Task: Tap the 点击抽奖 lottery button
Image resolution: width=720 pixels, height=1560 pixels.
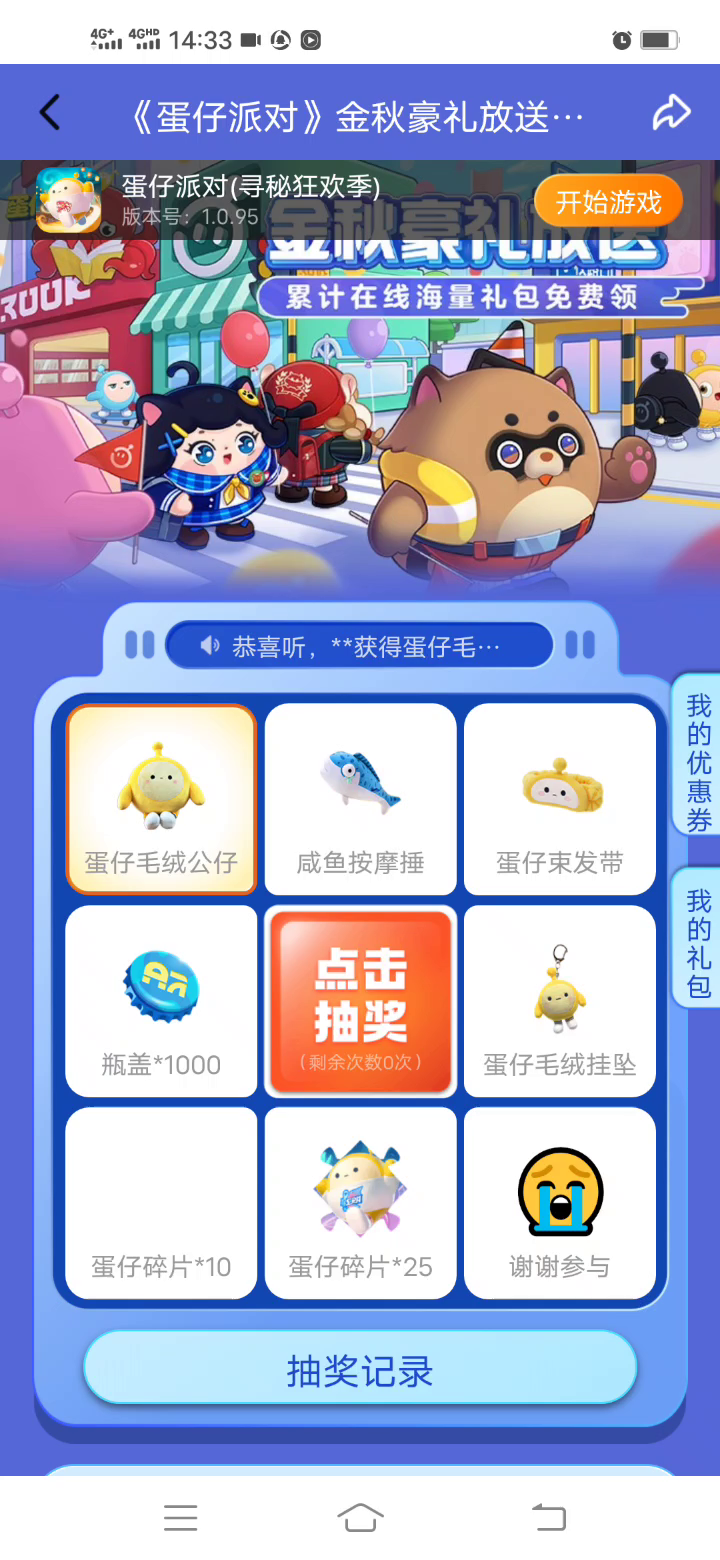Action: tap(360, 1002)
